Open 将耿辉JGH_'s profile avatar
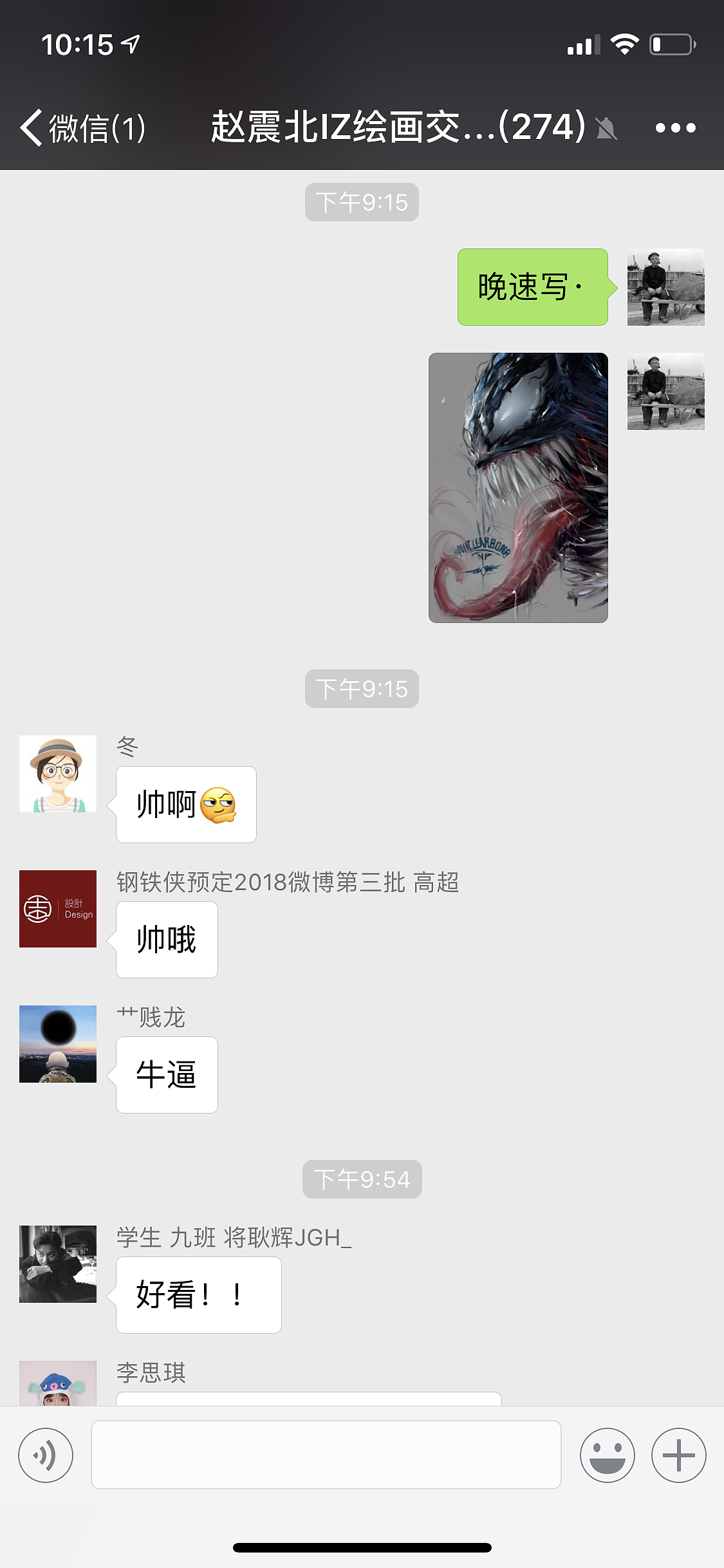Viewport: 724px width, 1568px height. [58, 1264]
